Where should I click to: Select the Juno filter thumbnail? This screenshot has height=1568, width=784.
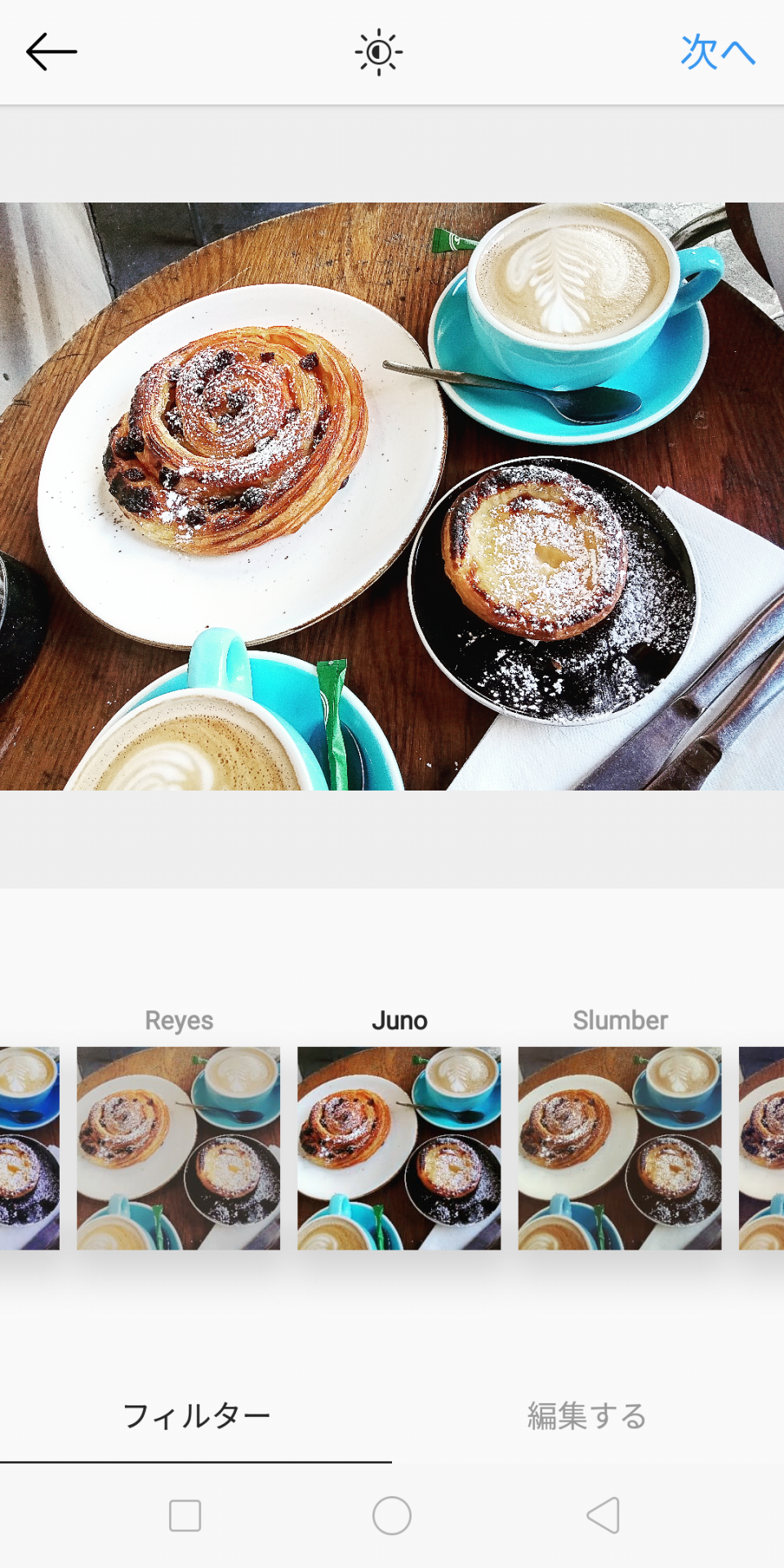[399, 1147]
